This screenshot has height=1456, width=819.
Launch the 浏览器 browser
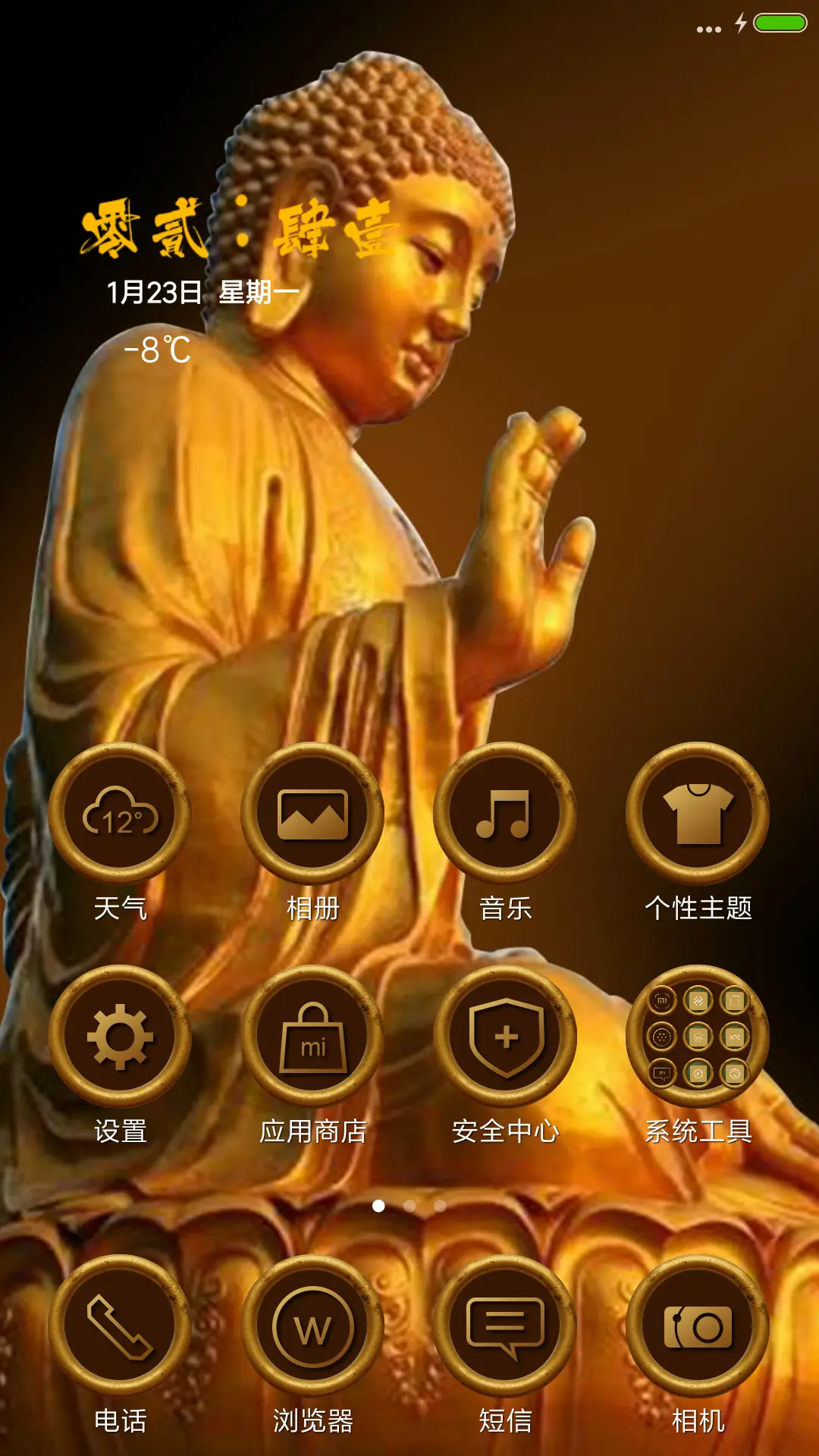(312, 1326)
